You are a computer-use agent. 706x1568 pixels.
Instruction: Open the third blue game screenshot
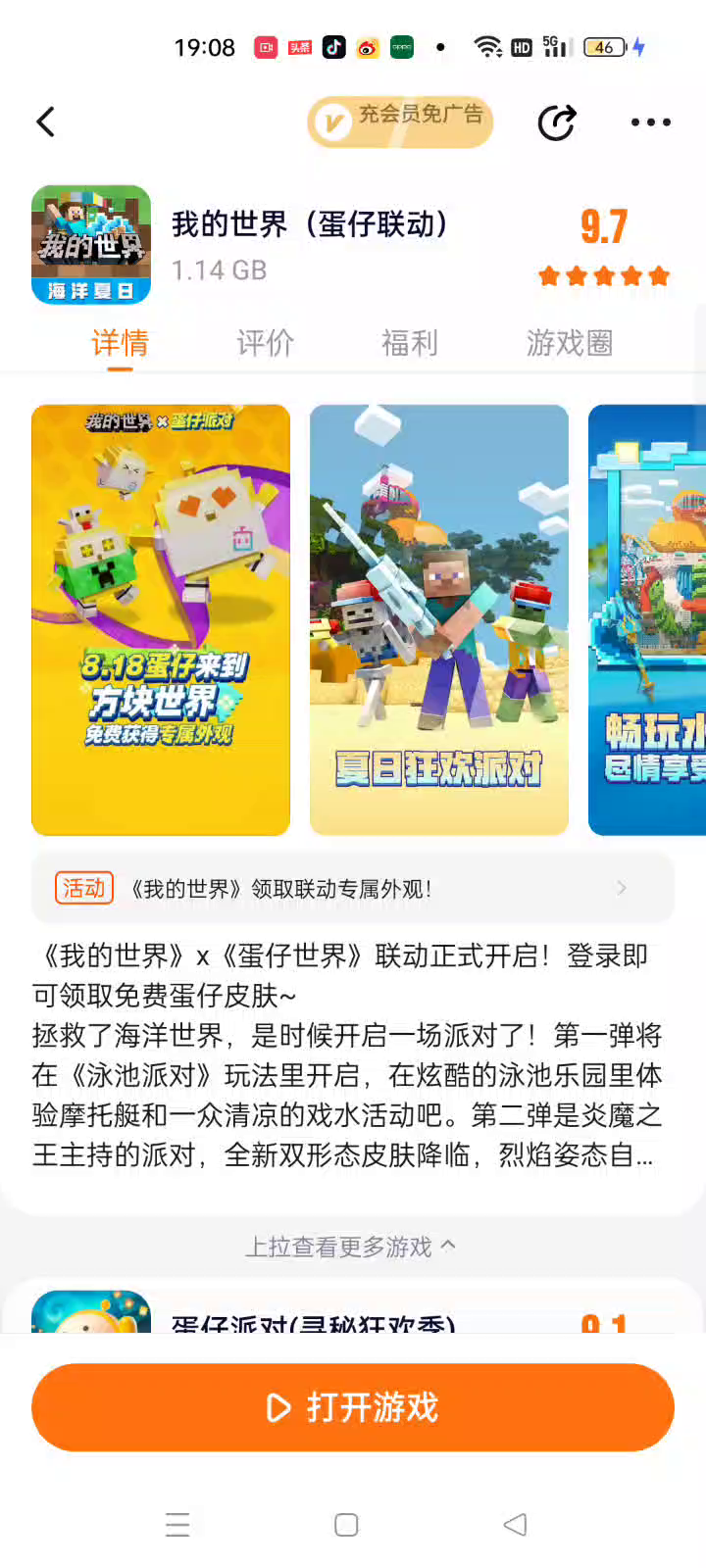(647, 619)
